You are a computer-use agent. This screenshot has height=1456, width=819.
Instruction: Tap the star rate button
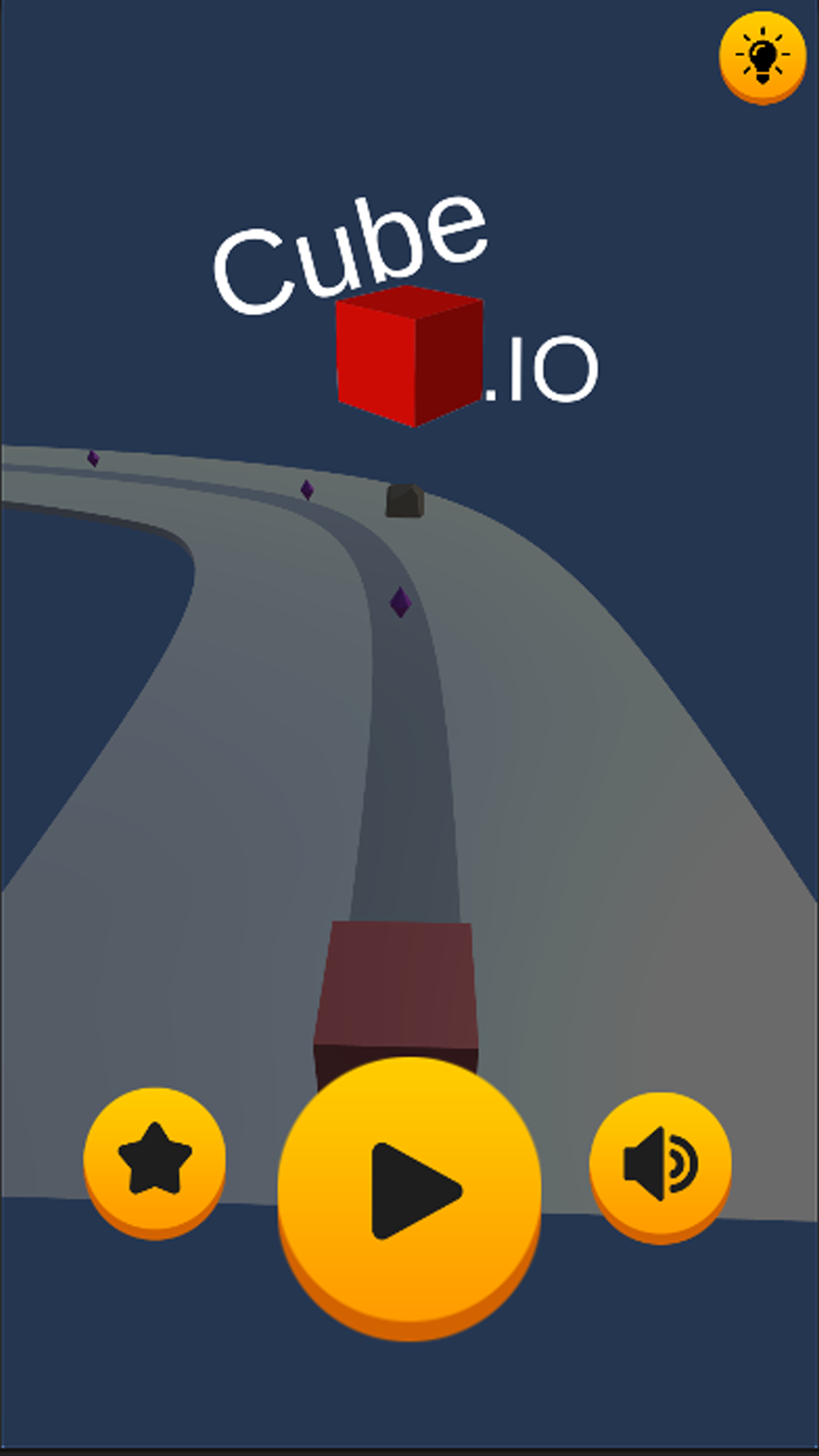(x=155, y=1159)
